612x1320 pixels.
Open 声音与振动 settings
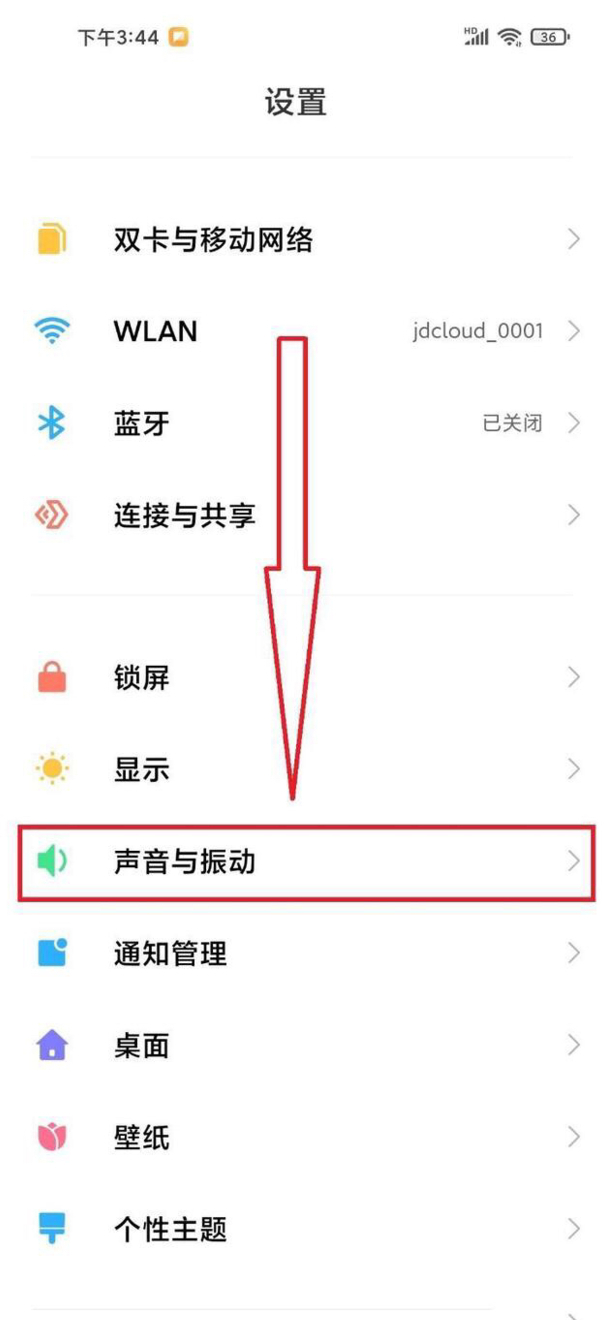(x=185, y=861)
